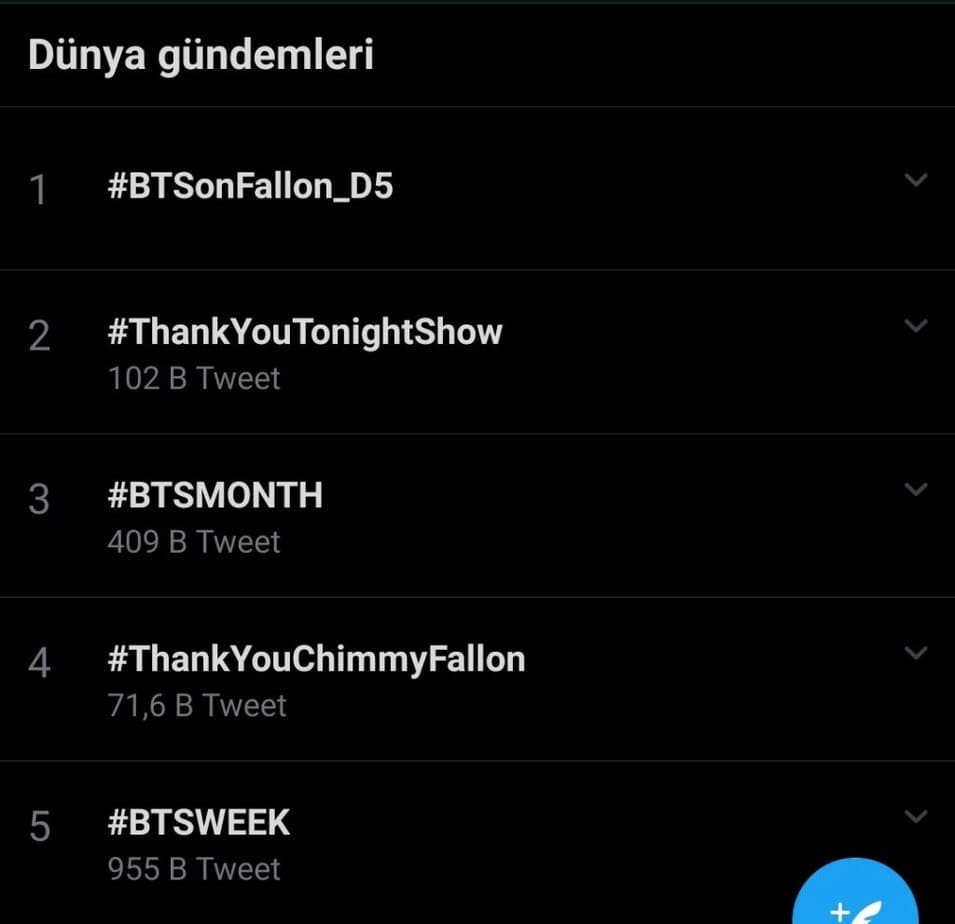
Task: View tweets for #BTSMONTH
Action: click(x=215, y=495)
